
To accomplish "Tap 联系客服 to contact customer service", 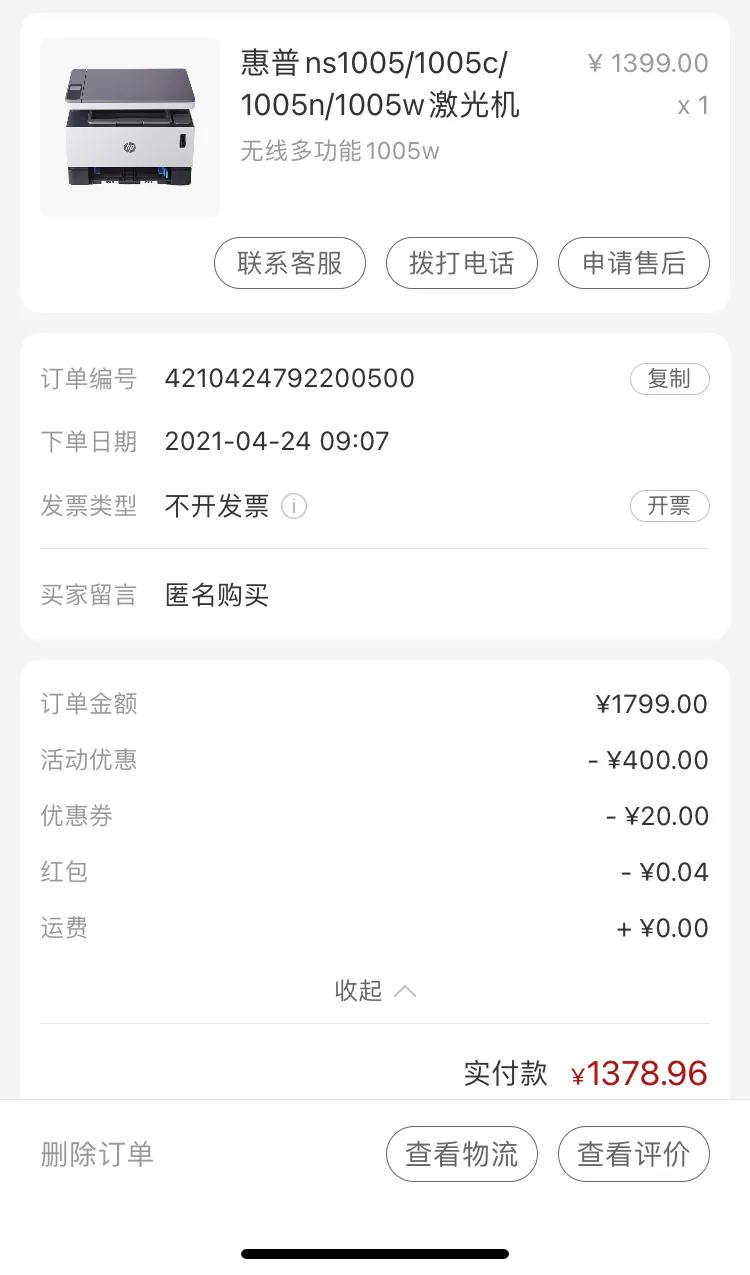I will point(290,263).
